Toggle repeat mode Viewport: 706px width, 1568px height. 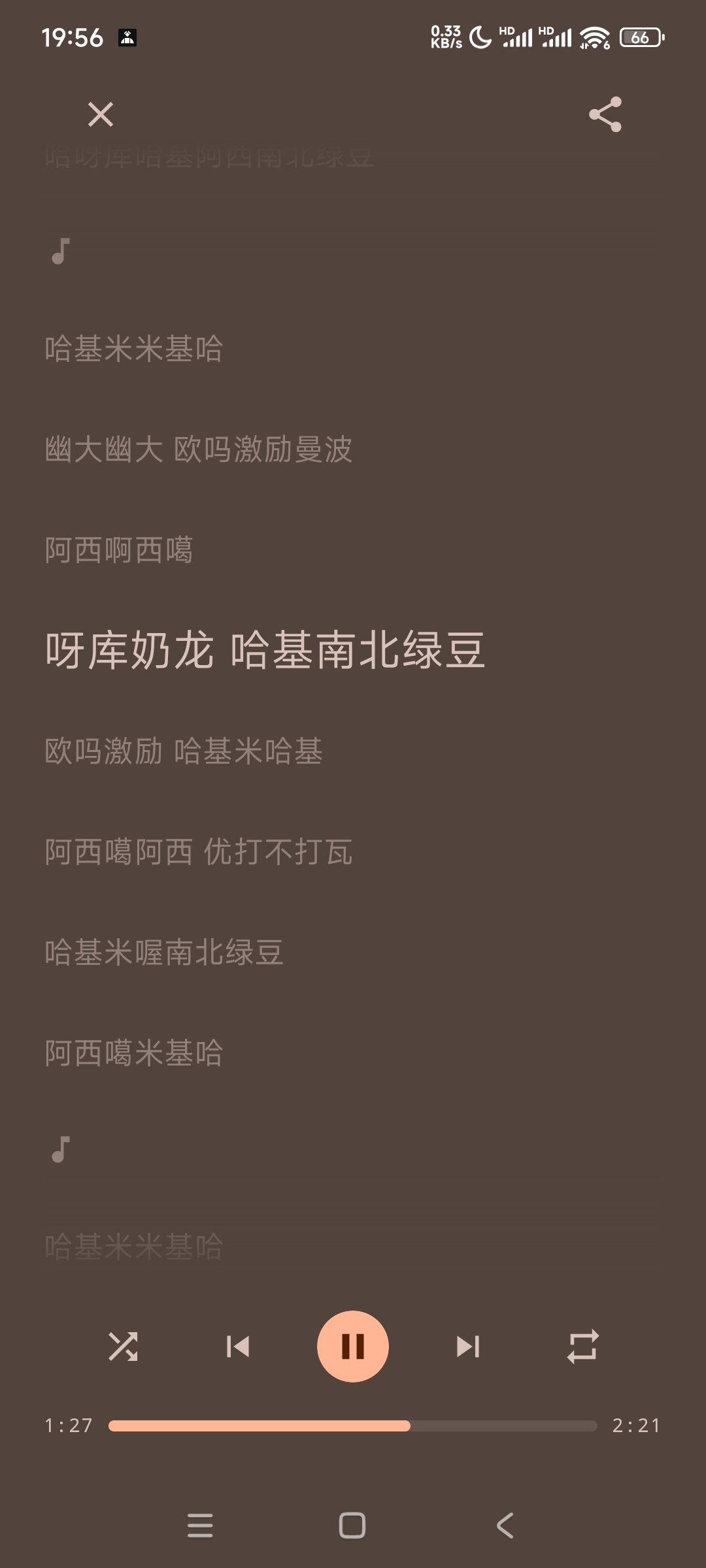(582, 1347)
